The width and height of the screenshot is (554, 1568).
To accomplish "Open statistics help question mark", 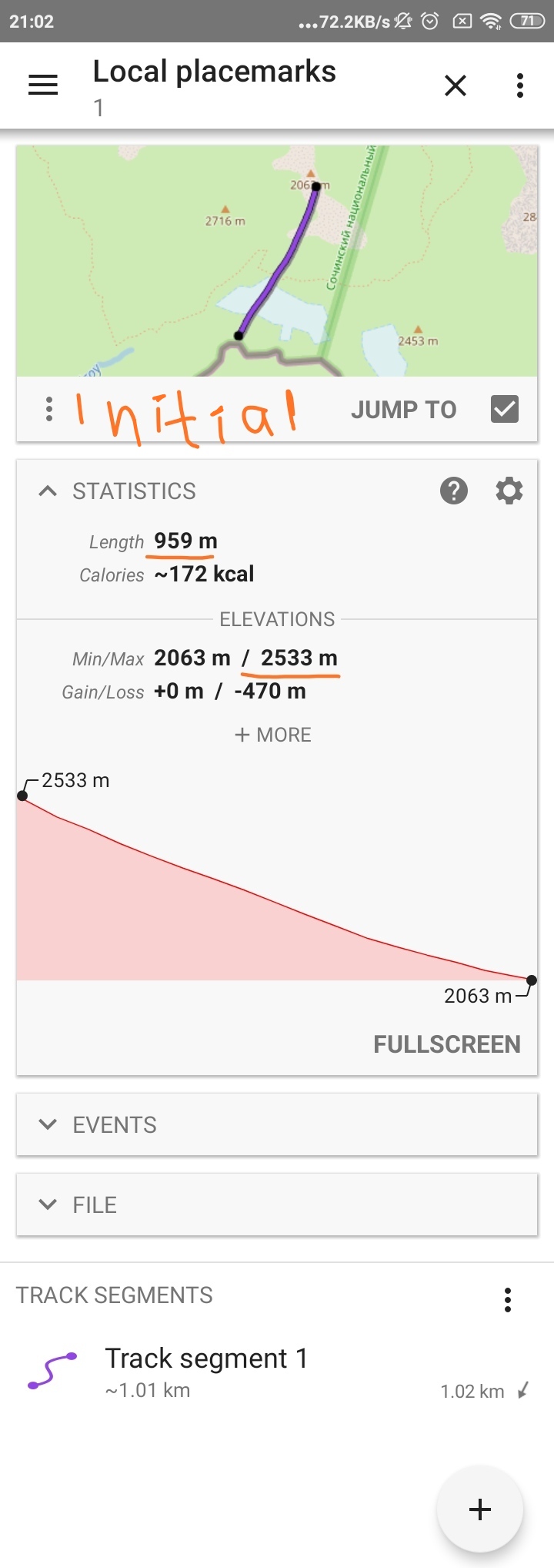I will pyautogui.click(x=454, y=491).
